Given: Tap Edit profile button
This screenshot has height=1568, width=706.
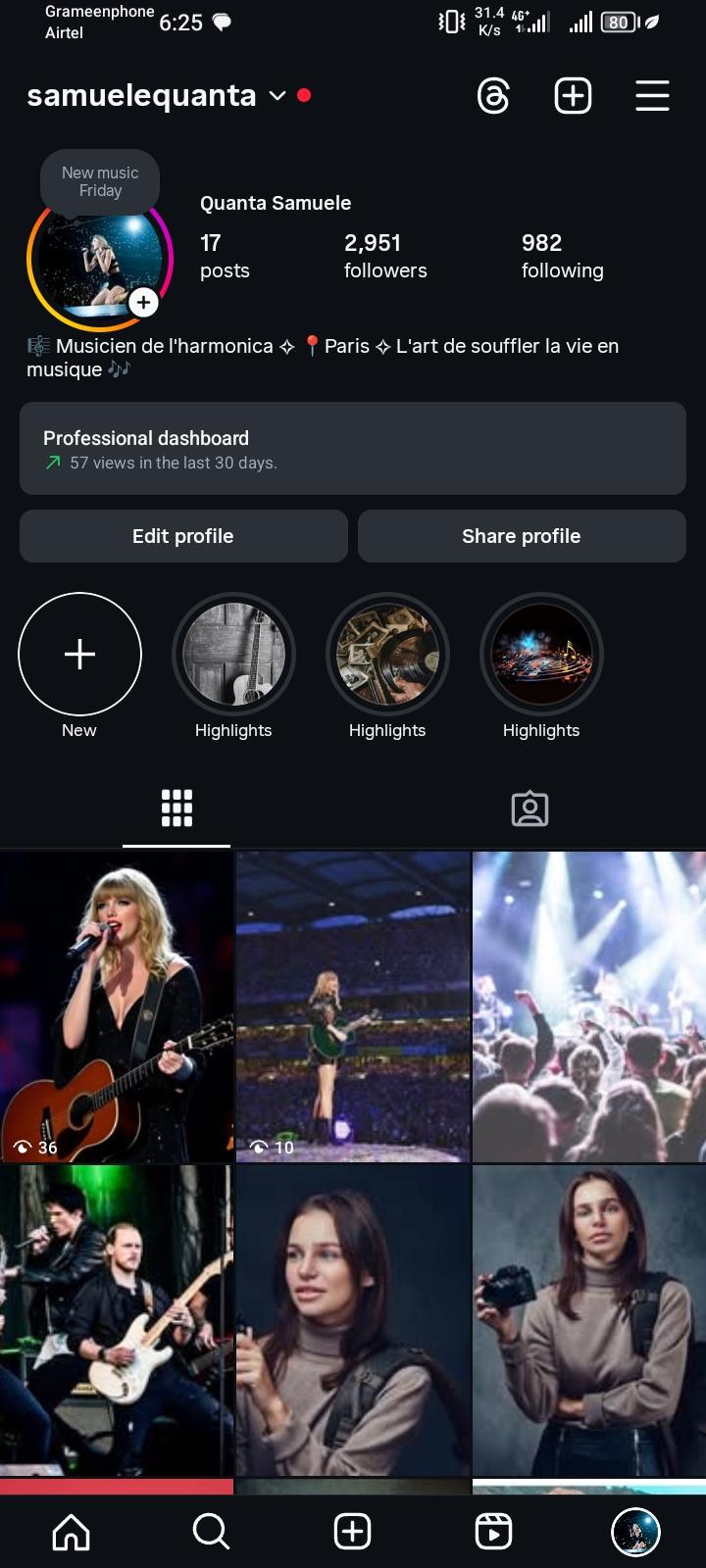Looking at the screenshot, I should [x=183, y=536].
